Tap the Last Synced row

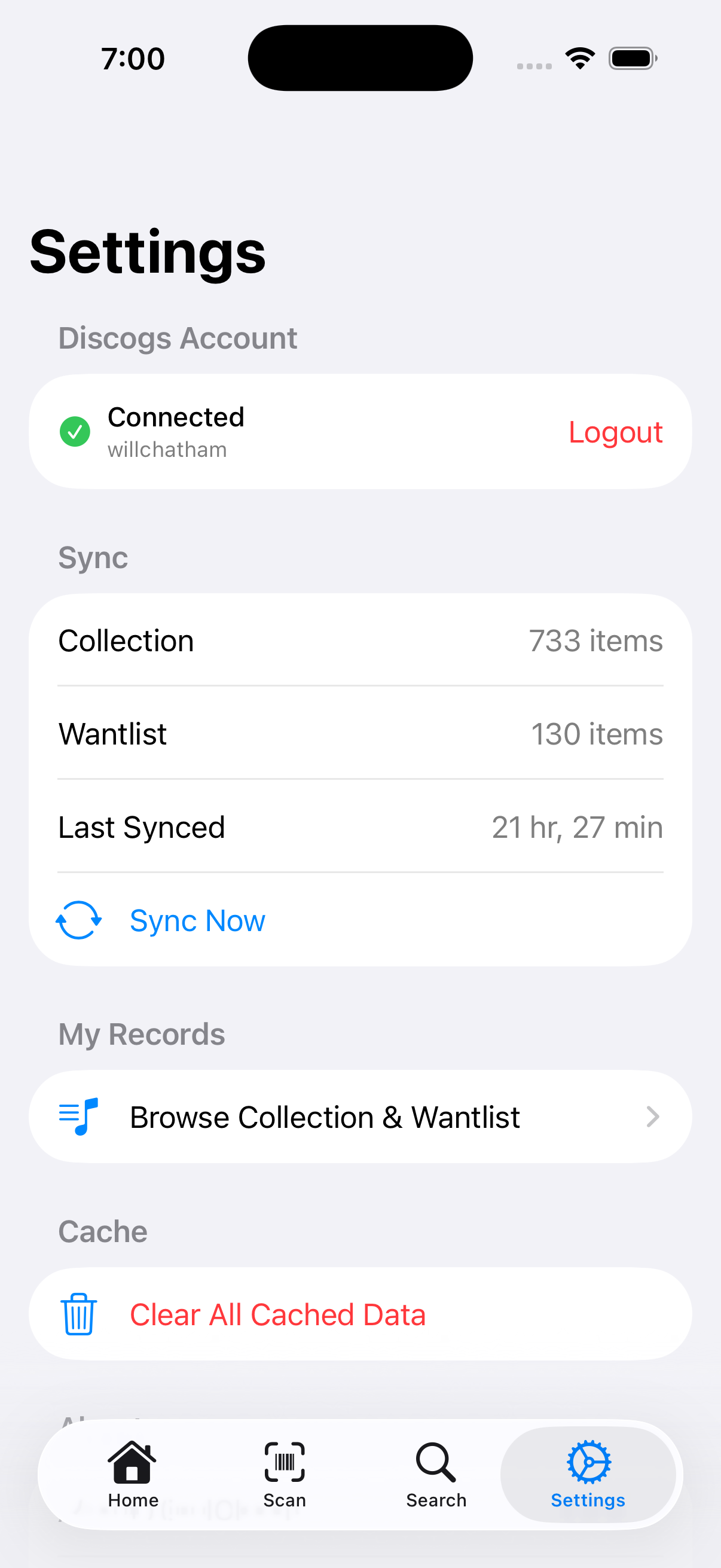(x=360, y=826)
